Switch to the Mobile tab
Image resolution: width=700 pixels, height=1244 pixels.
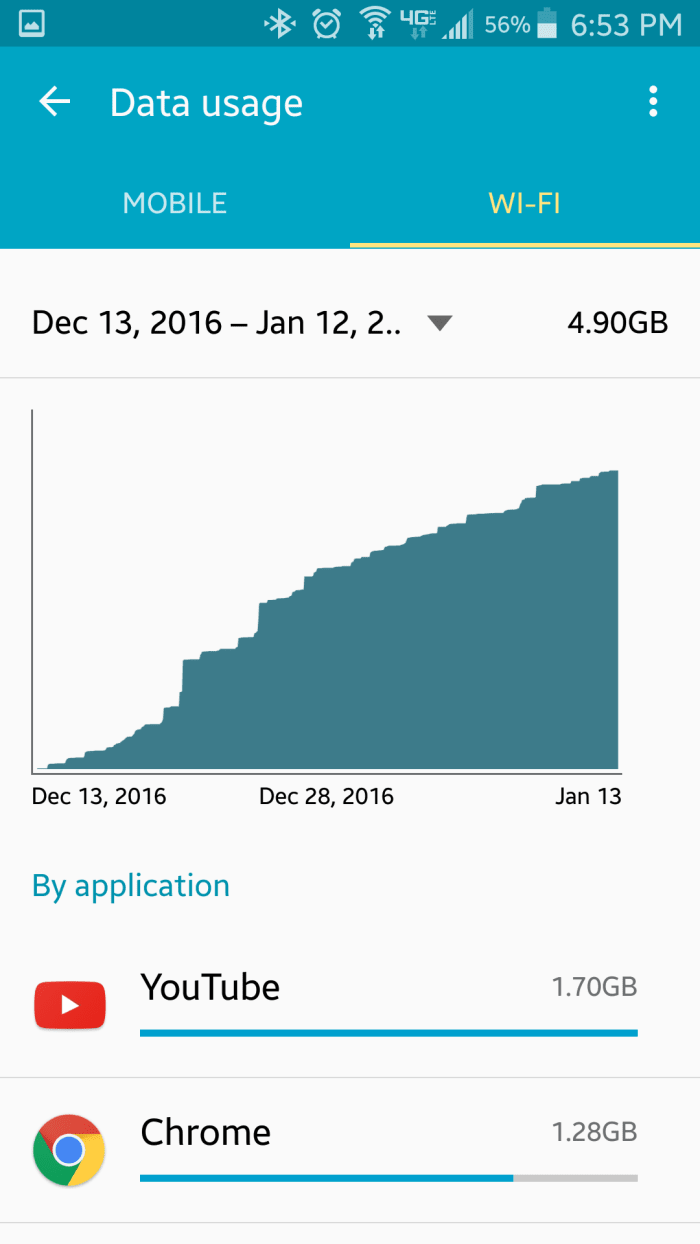pos(175,204)
